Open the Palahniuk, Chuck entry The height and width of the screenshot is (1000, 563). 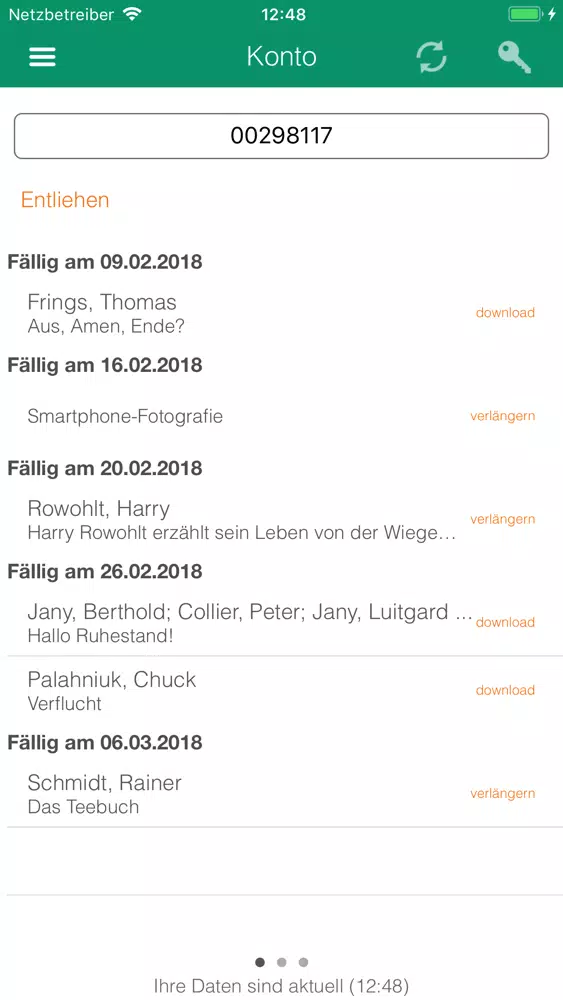281,690
